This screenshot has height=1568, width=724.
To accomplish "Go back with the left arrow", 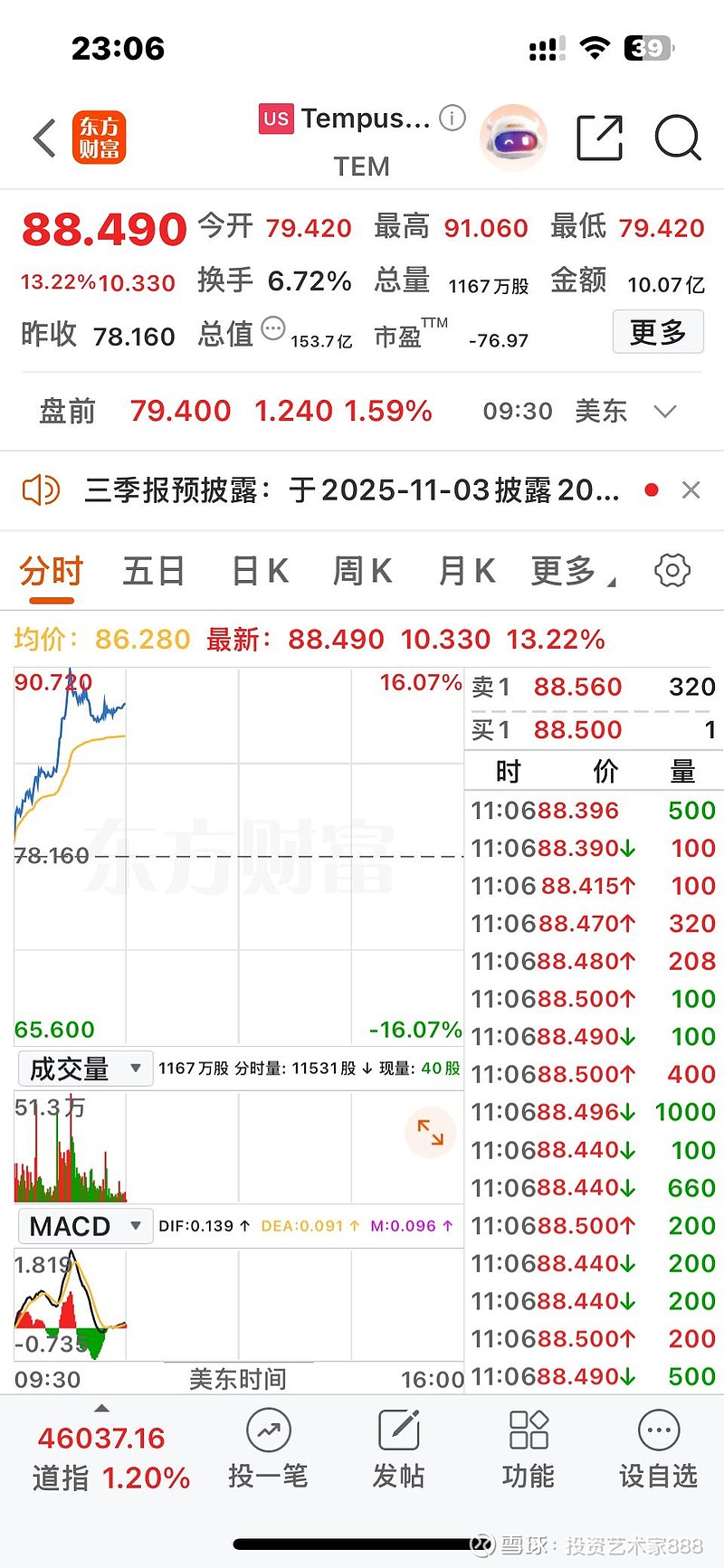I will click(x=44, y=138).
